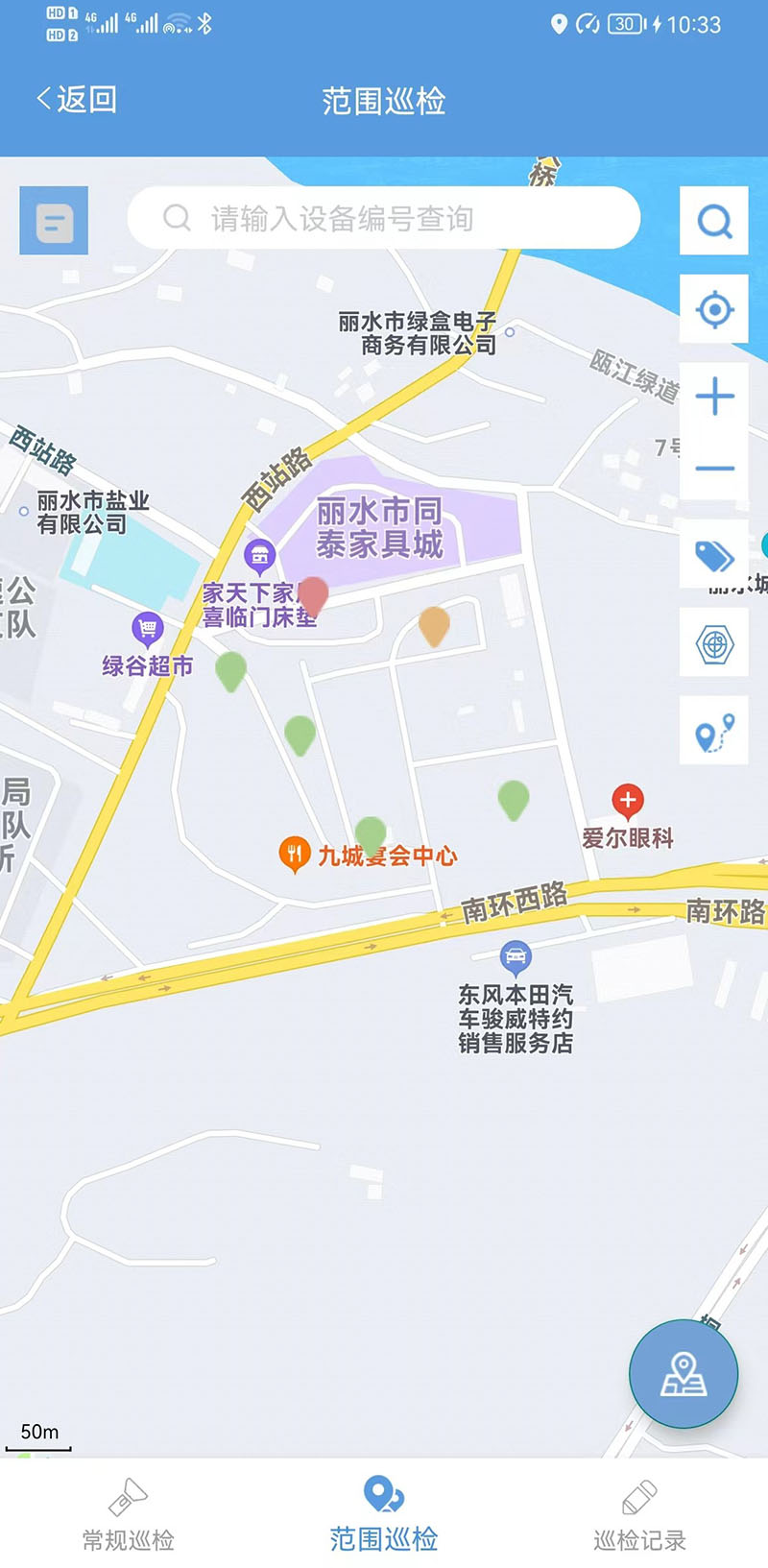
Task: Zoom in the map with plus button
Action: 714,397
